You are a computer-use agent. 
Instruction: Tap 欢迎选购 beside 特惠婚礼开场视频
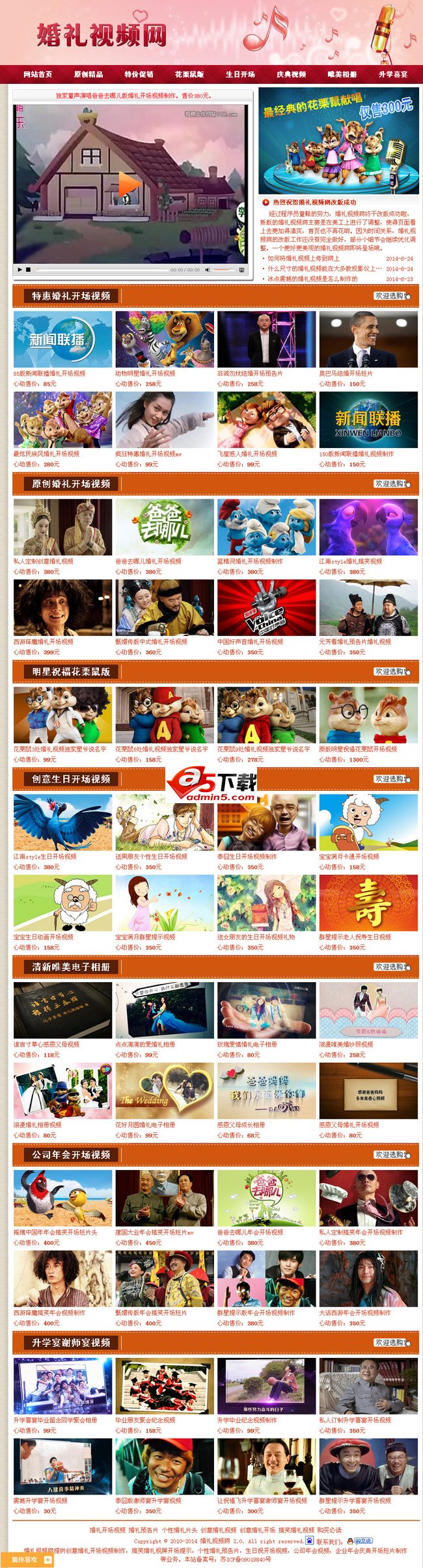(x=392, y=296)
